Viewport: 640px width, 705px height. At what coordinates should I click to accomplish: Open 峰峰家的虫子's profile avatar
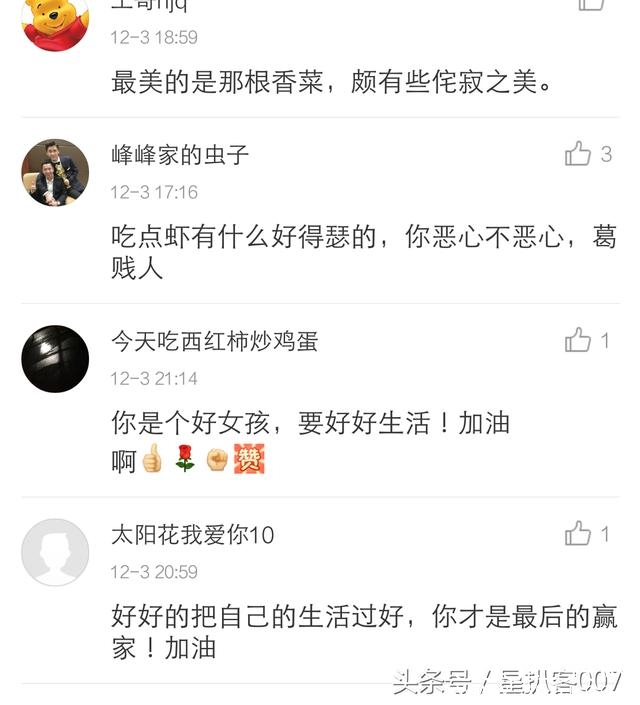pyautogui.click(x=55, y=172)
